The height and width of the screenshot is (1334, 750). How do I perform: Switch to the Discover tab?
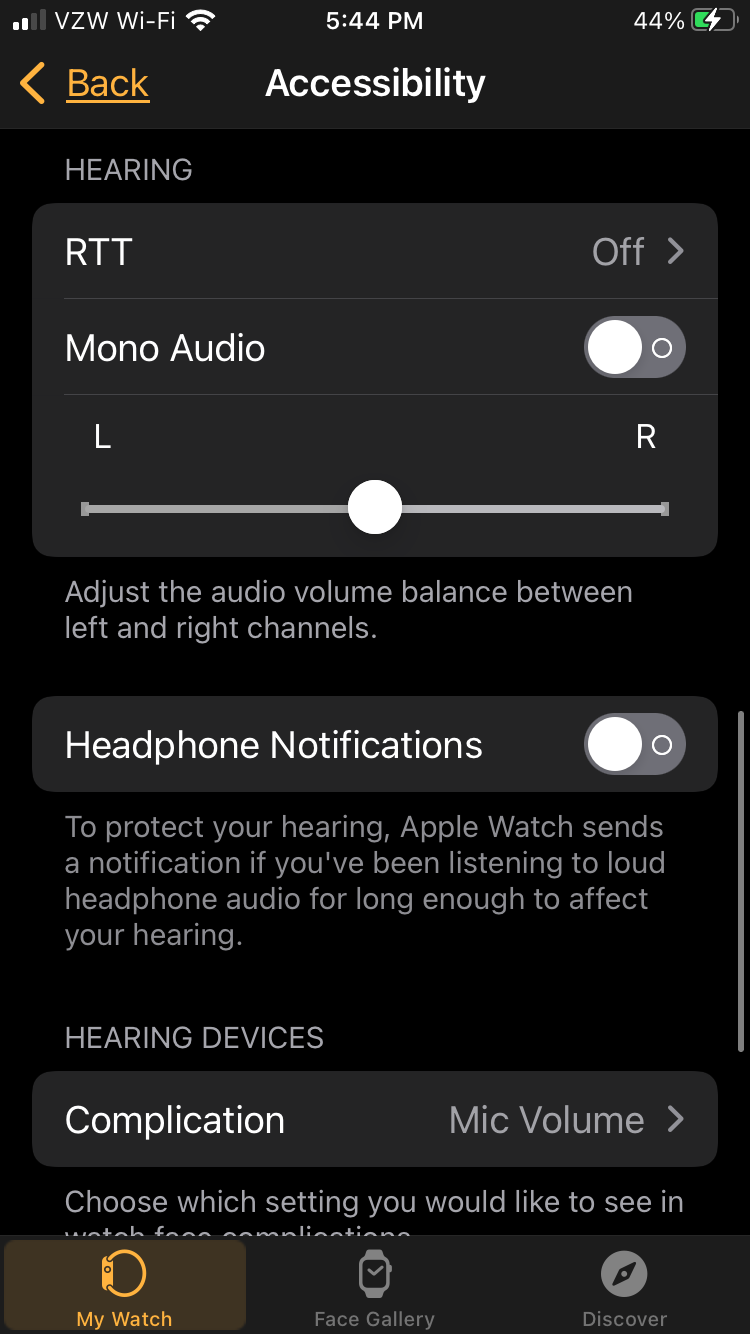point(624,1285)
